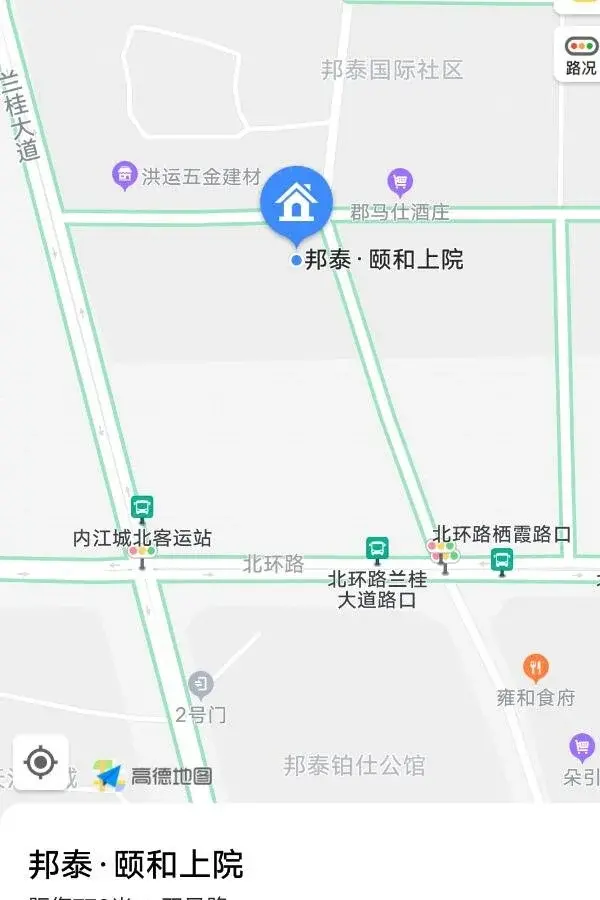This screenshot has height=900, width=600.
Task: Tap the 2号门 gate marker
Action: click(201, 685)
